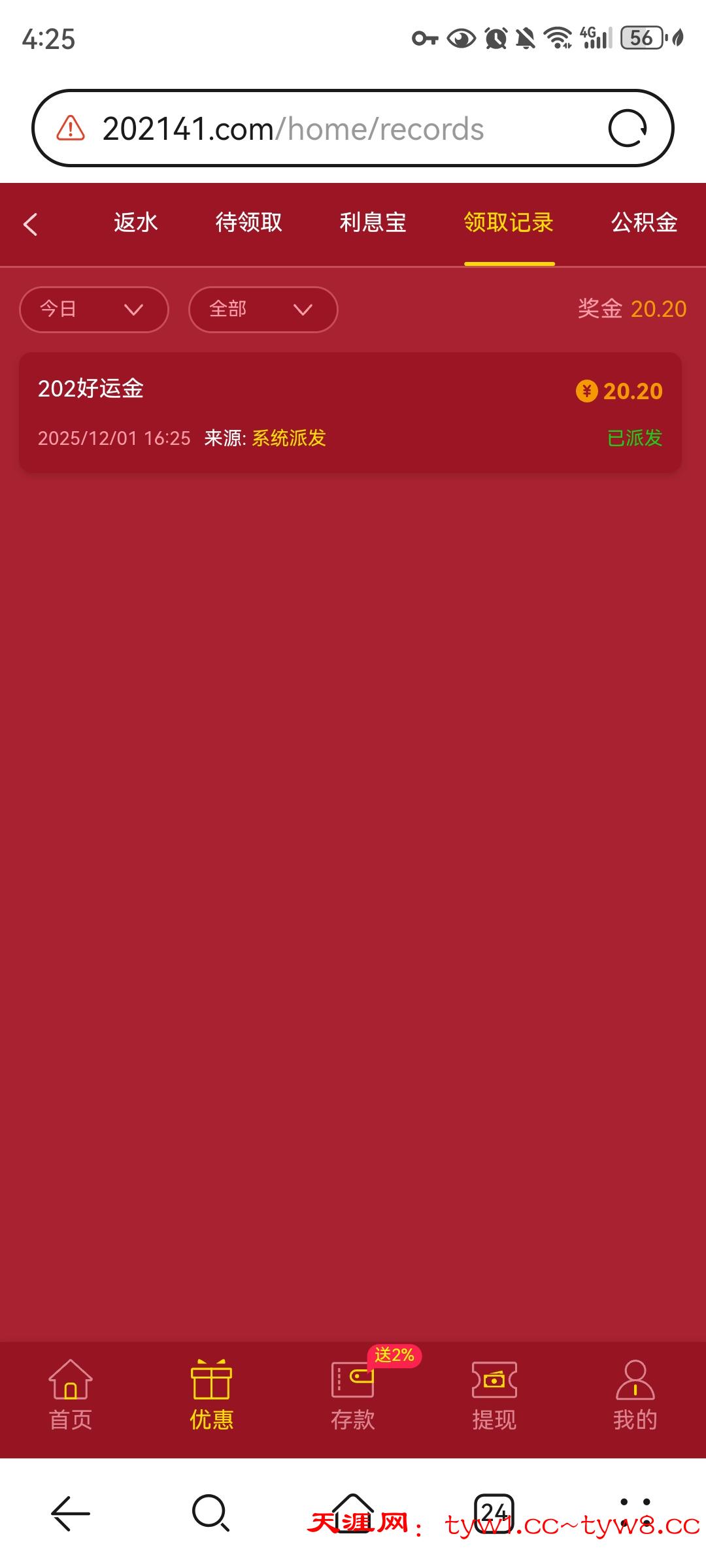The width and height of the screenshot is (706, 1568).
Task: Open the 优惠 promotions tab
Action: 211,1395
